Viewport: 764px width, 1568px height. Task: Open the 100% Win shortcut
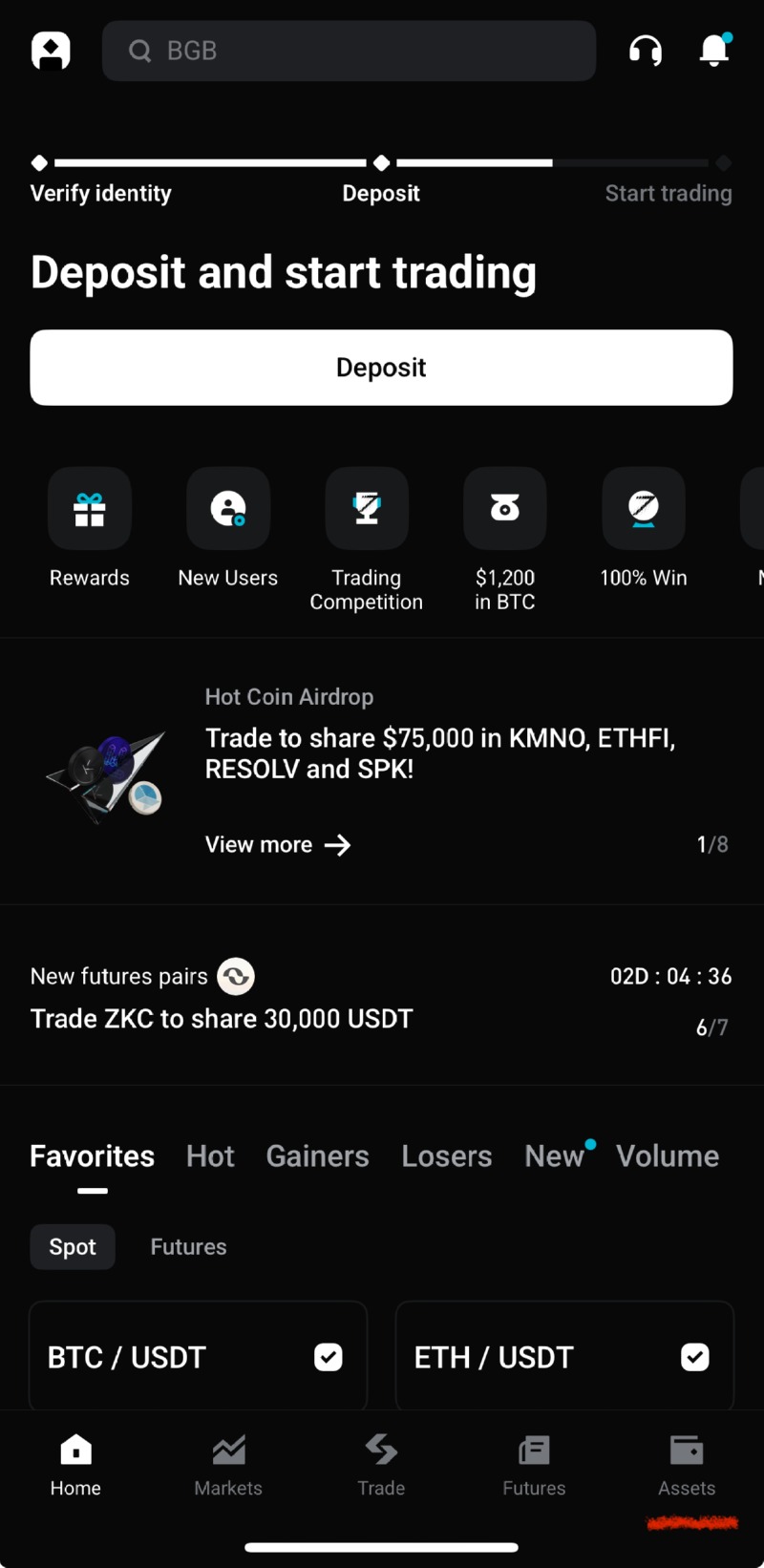coord(644,509)
